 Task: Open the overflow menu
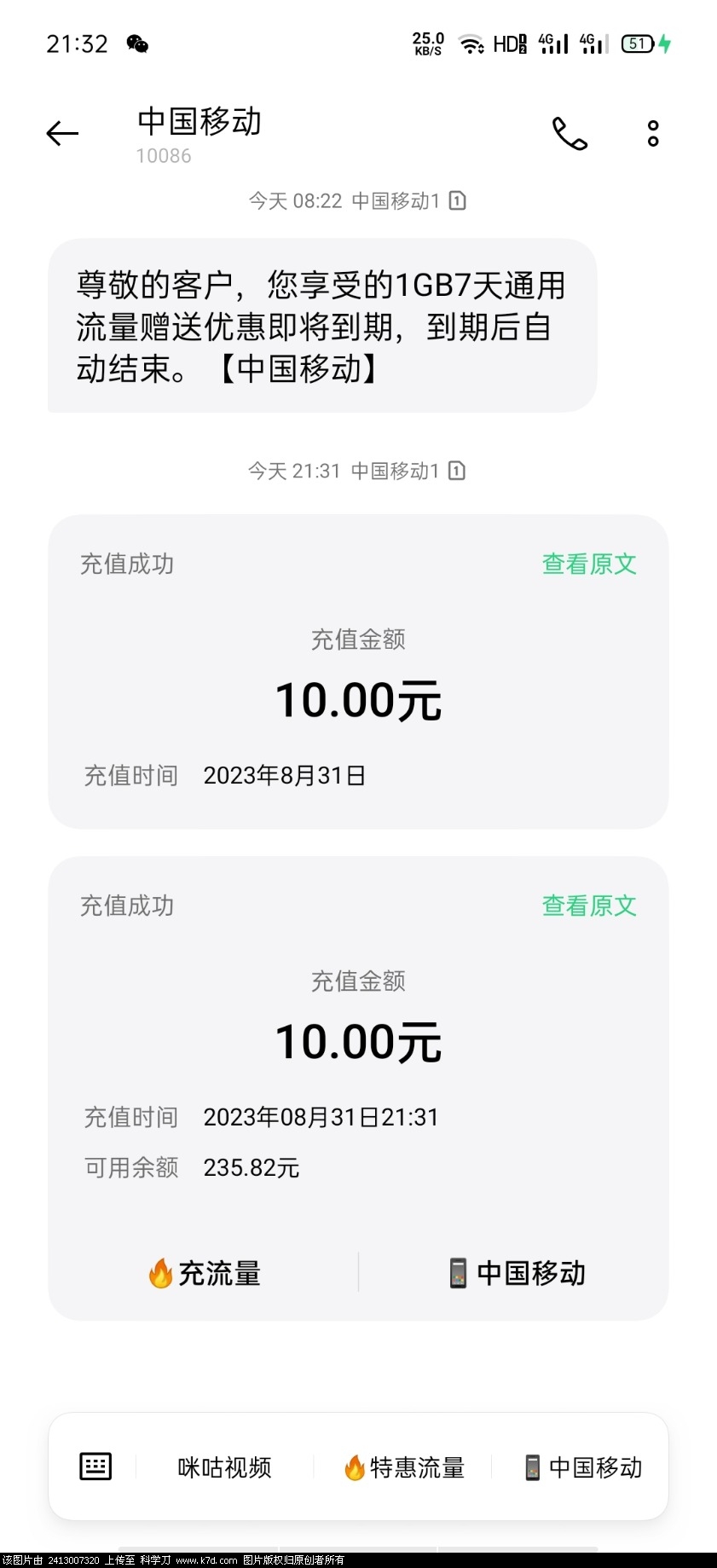click(x=653, y=134)
